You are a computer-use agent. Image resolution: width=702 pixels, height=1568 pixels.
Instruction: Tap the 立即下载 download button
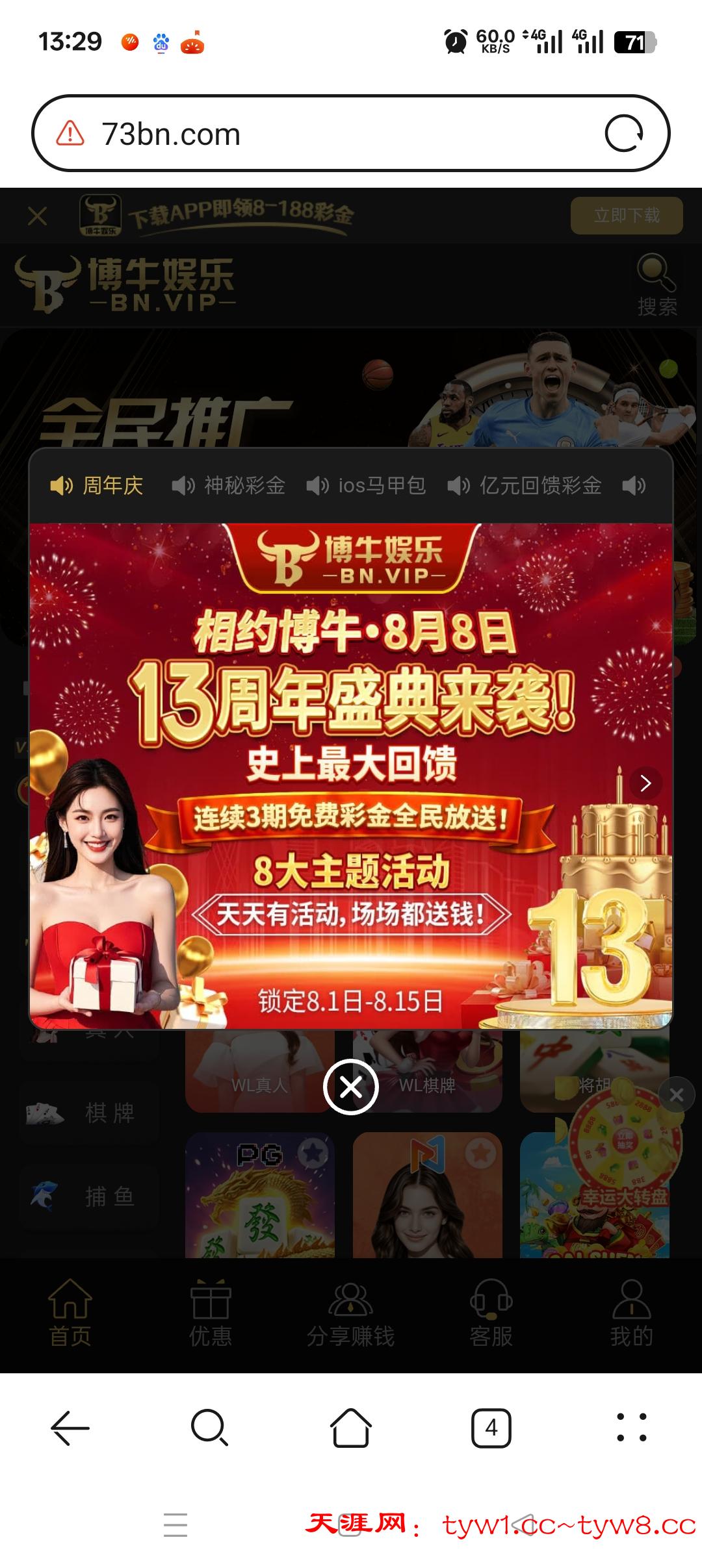626,216
